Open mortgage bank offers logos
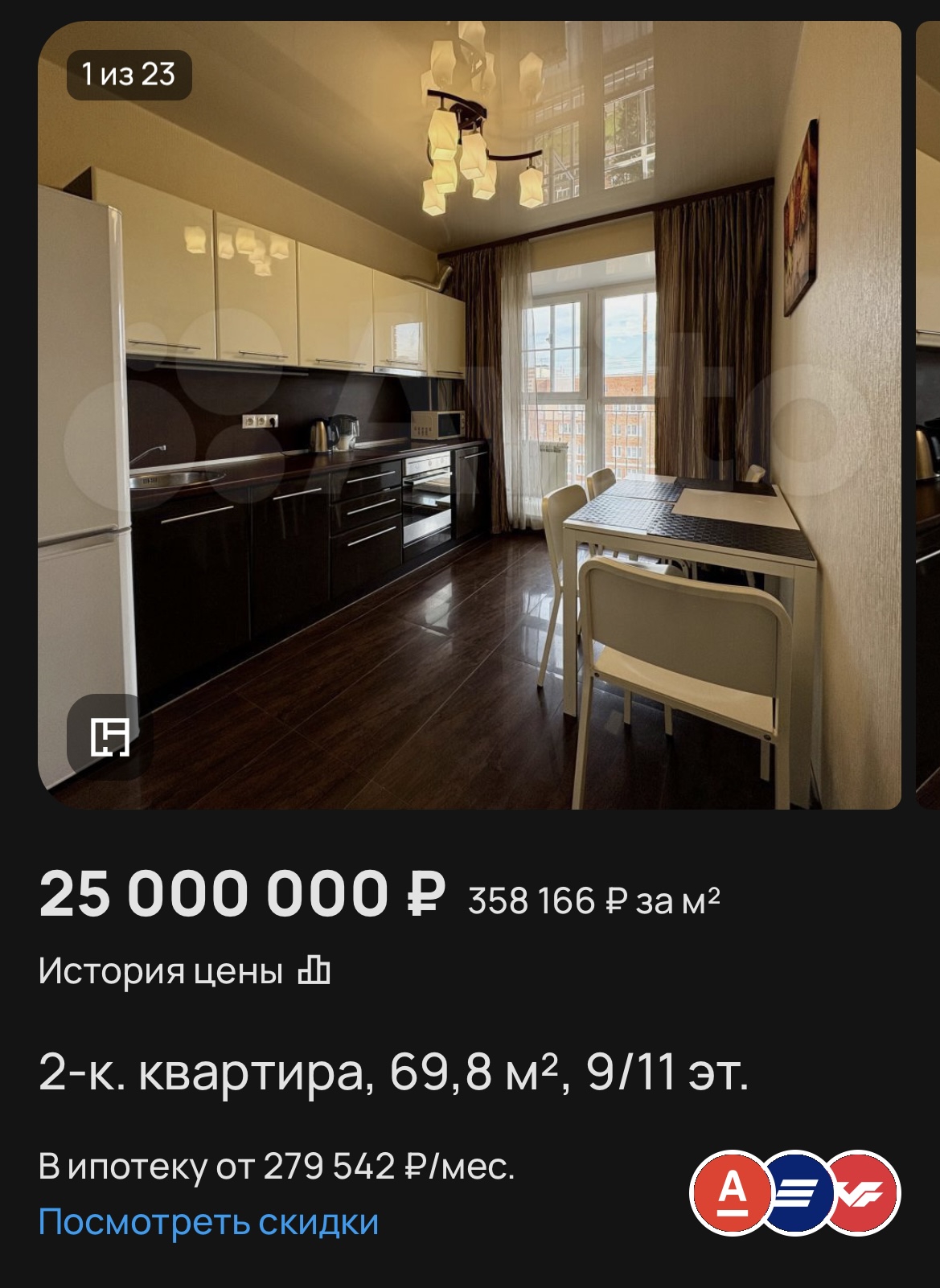The image size is (940, 1288). click(794, 1192)
